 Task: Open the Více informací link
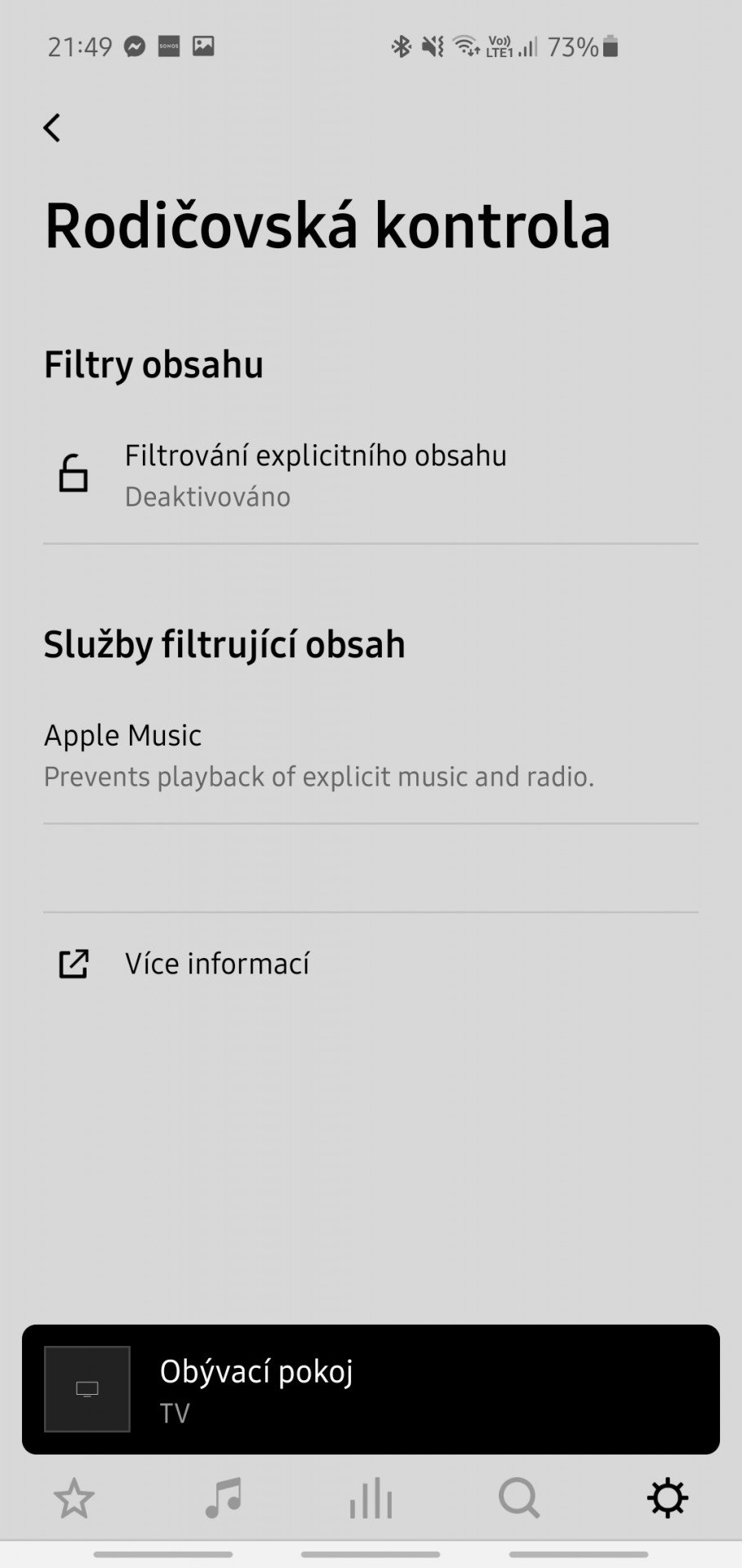click(x=371, y=964)
